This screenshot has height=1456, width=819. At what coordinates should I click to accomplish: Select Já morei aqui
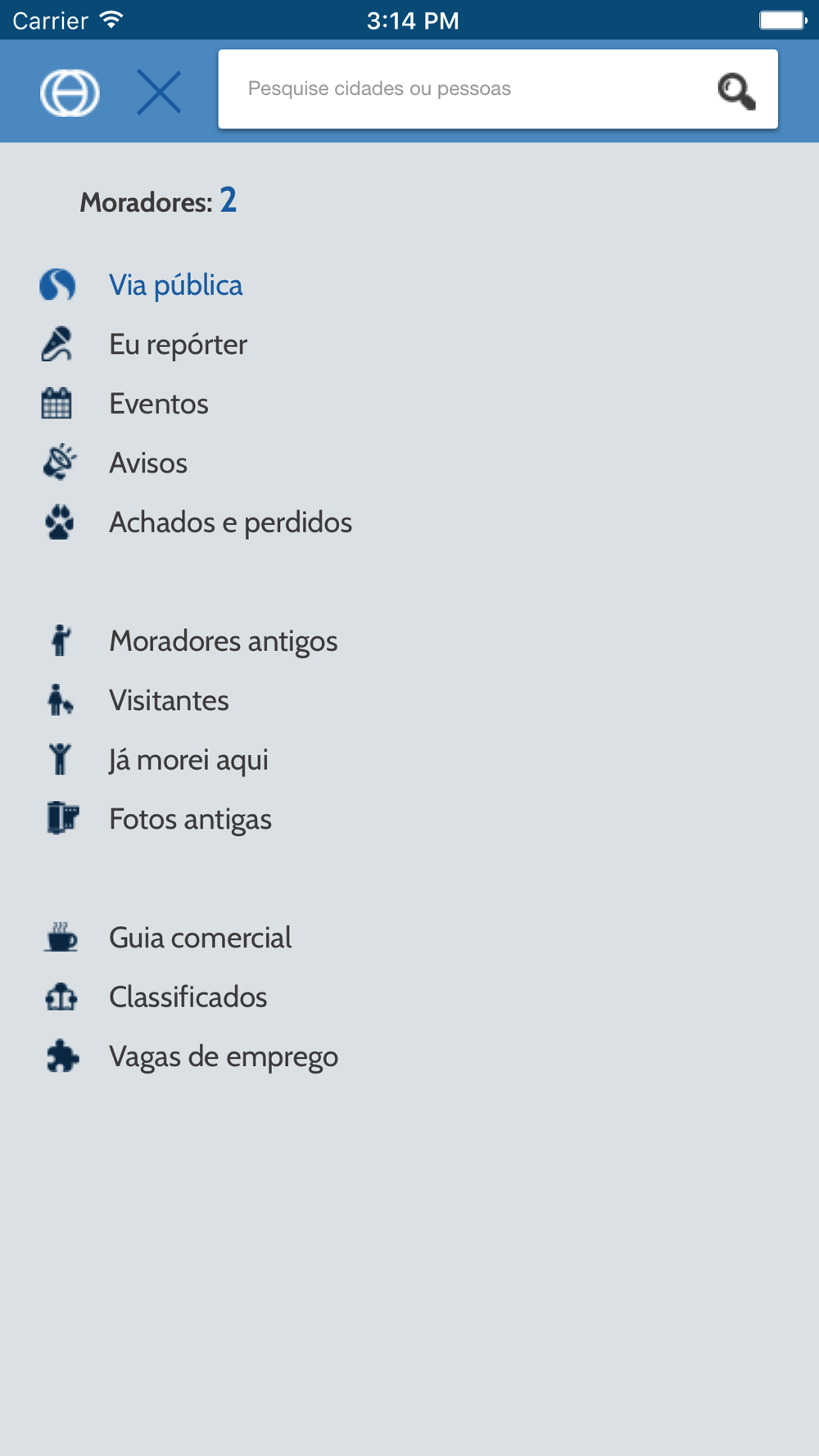click(x=188, y=760)
